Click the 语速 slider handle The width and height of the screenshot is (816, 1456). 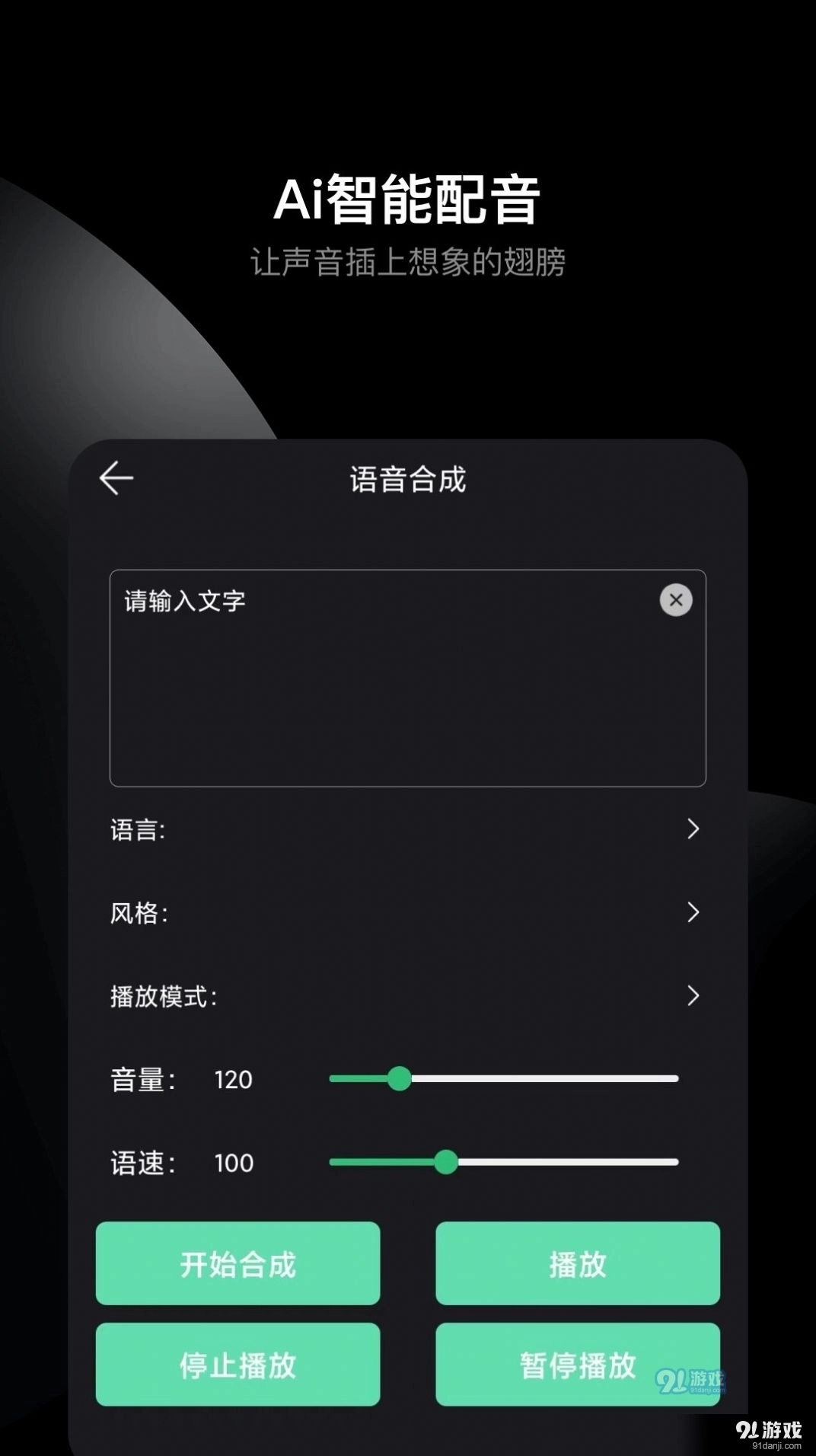(448, 1162)
